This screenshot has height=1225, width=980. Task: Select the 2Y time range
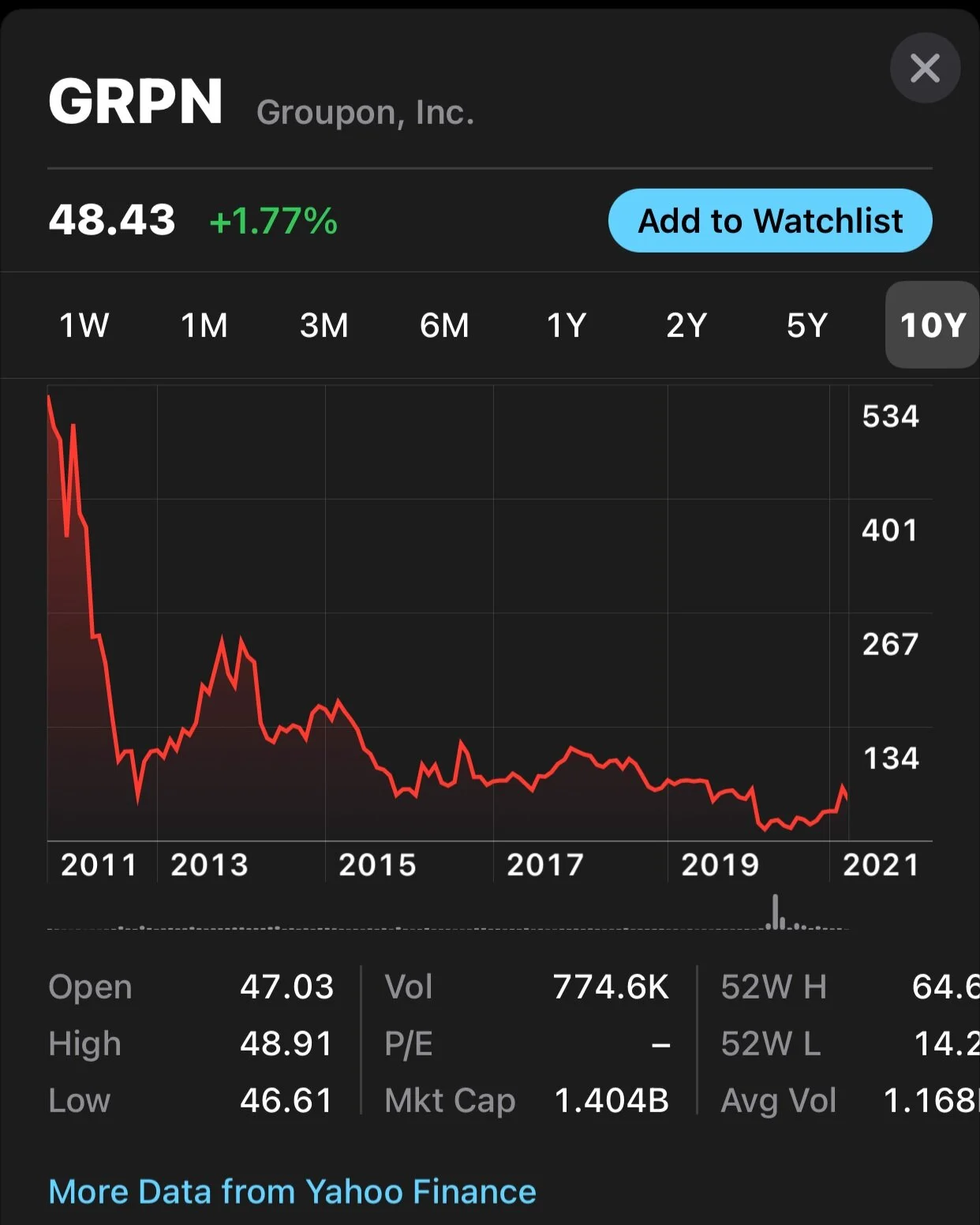(686, 325)
